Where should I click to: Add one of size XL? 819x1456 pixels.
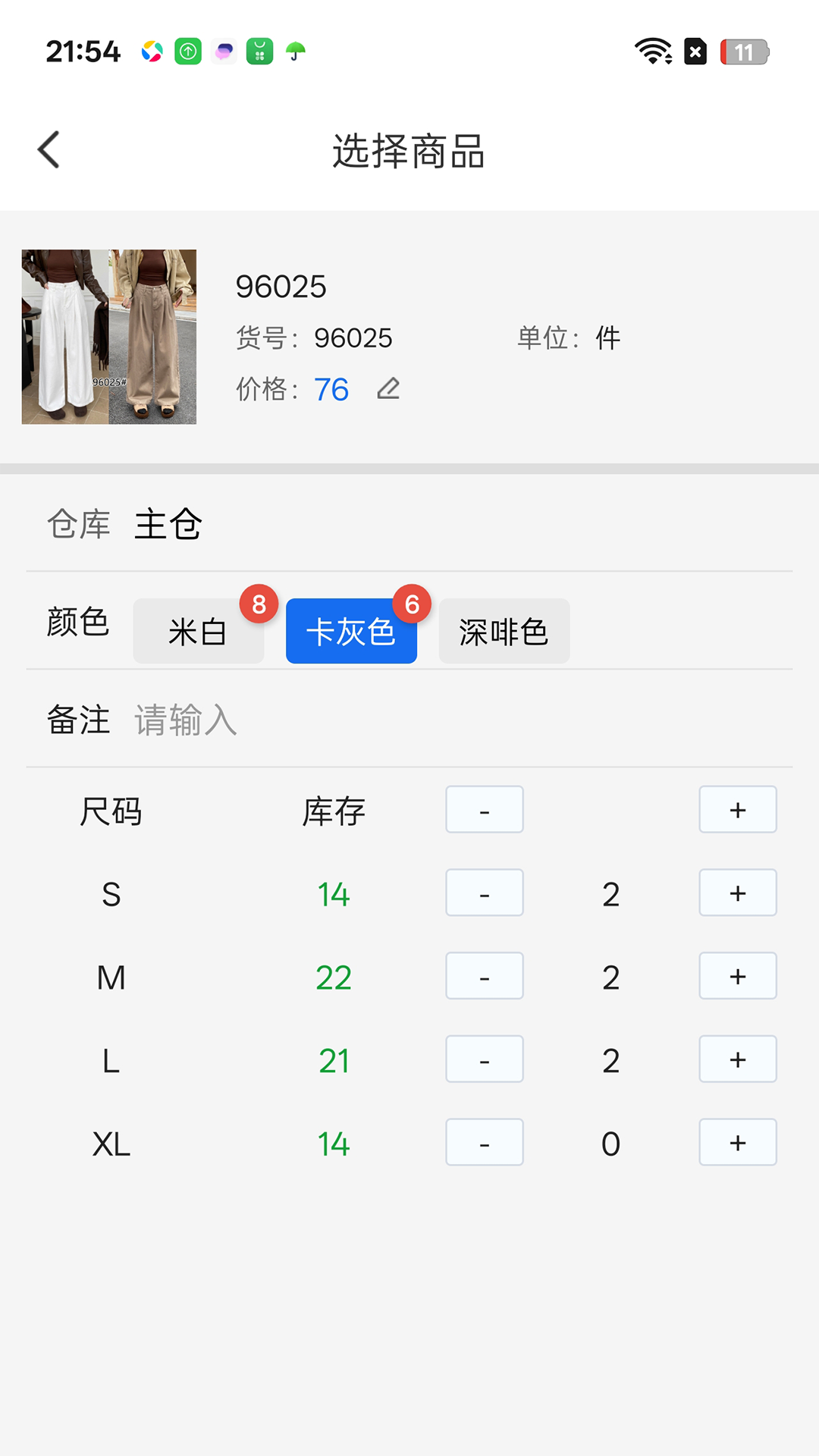738,1143
